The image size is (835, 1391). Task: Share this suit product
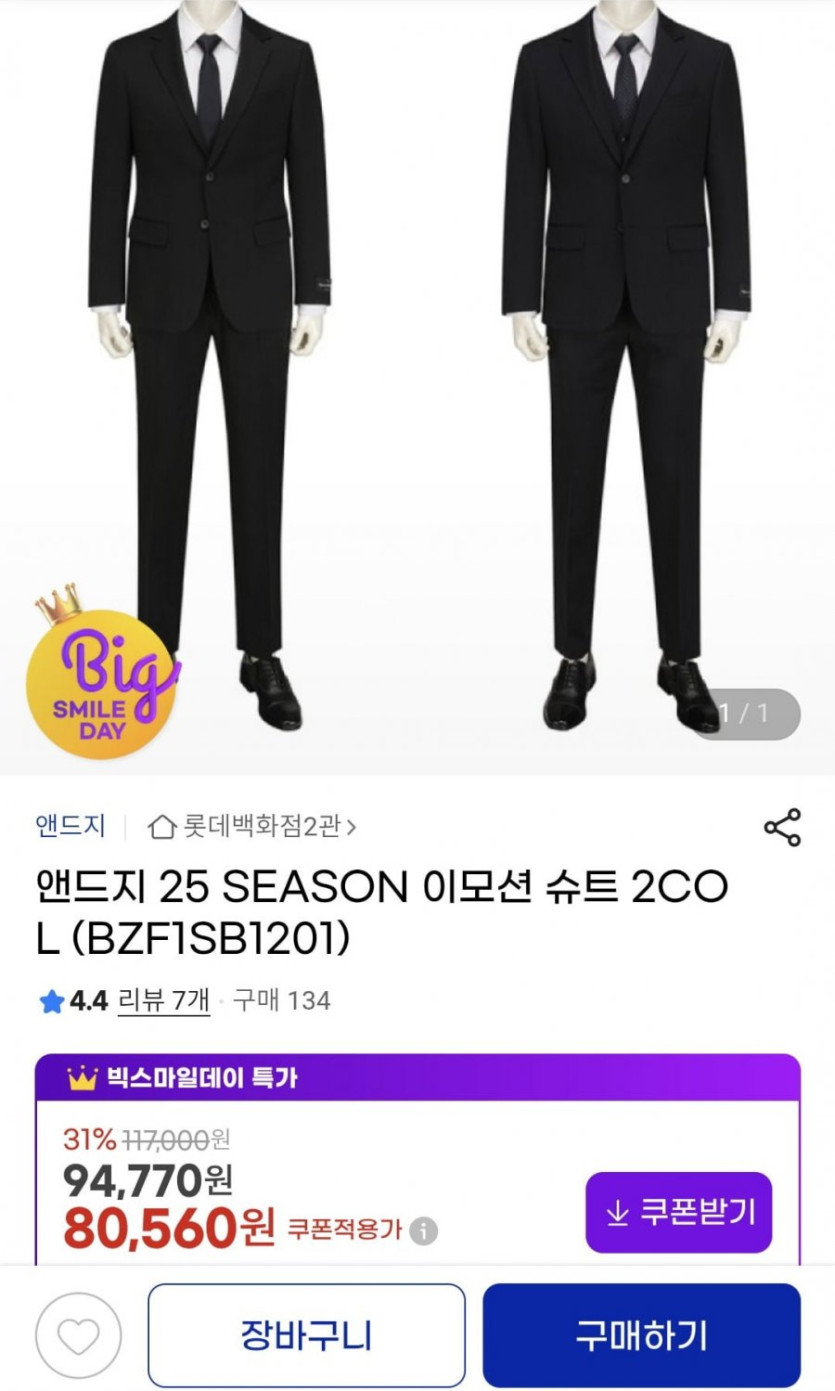click(782, 827)
